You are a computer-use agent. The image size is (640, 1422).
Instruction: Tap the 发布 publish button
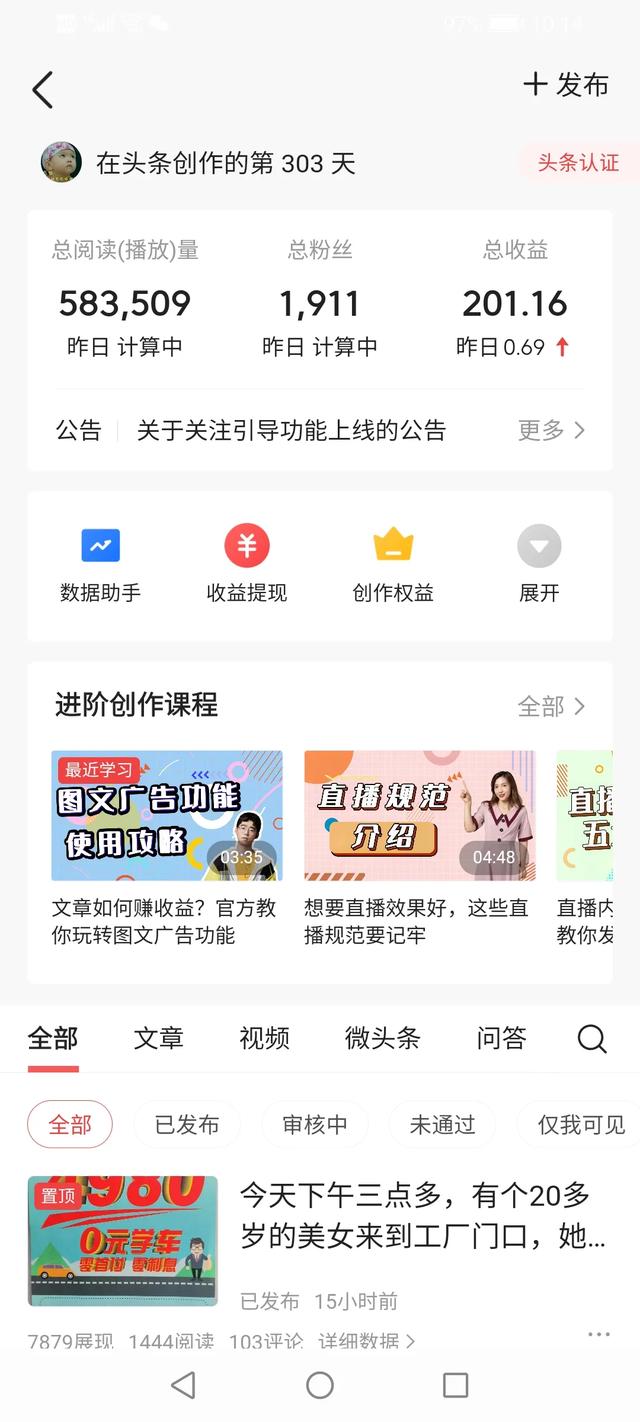click(566, 86)
